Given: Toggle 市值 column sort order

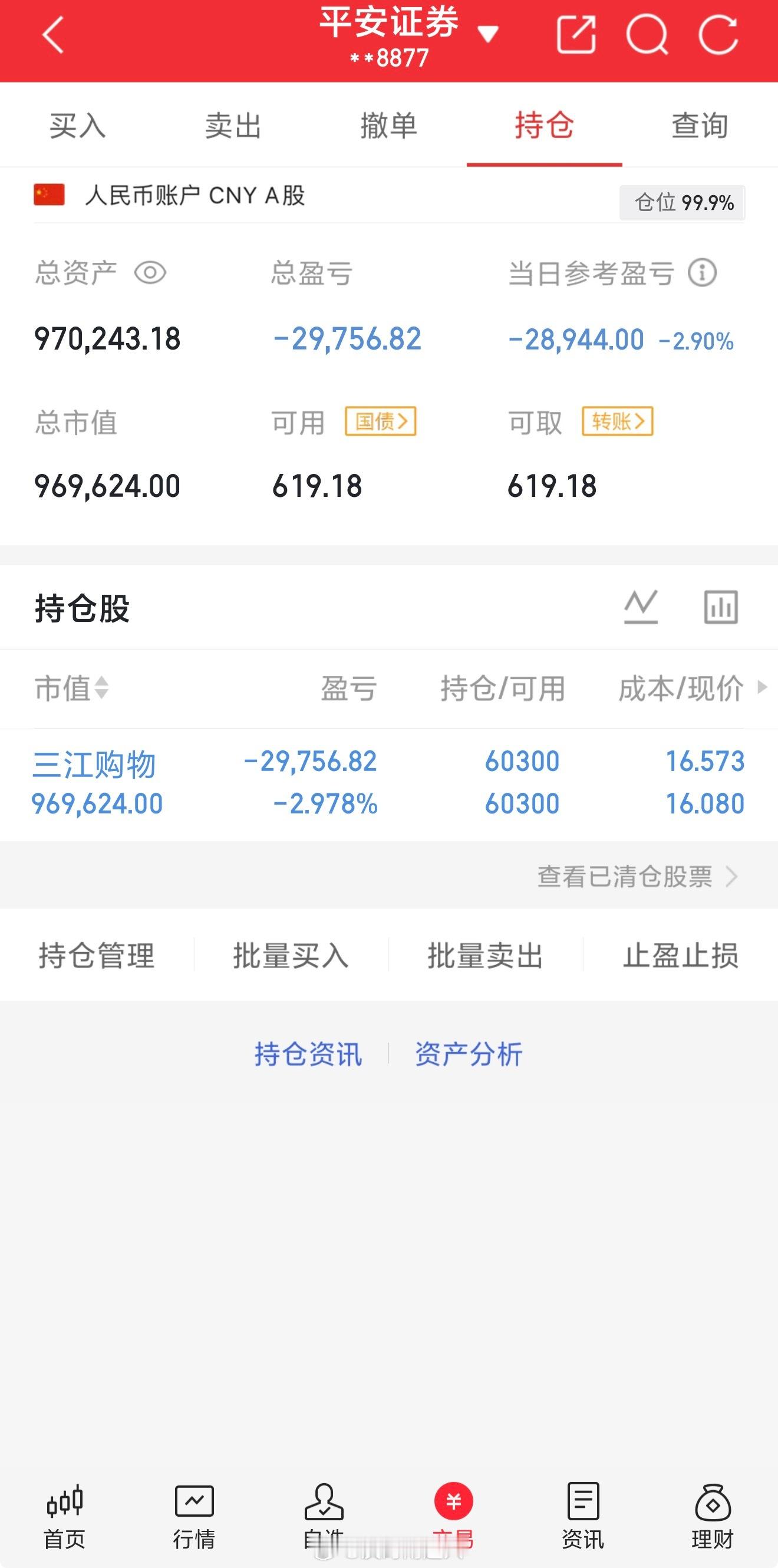Looking at the screenshot, I should (x=70, y=689).
